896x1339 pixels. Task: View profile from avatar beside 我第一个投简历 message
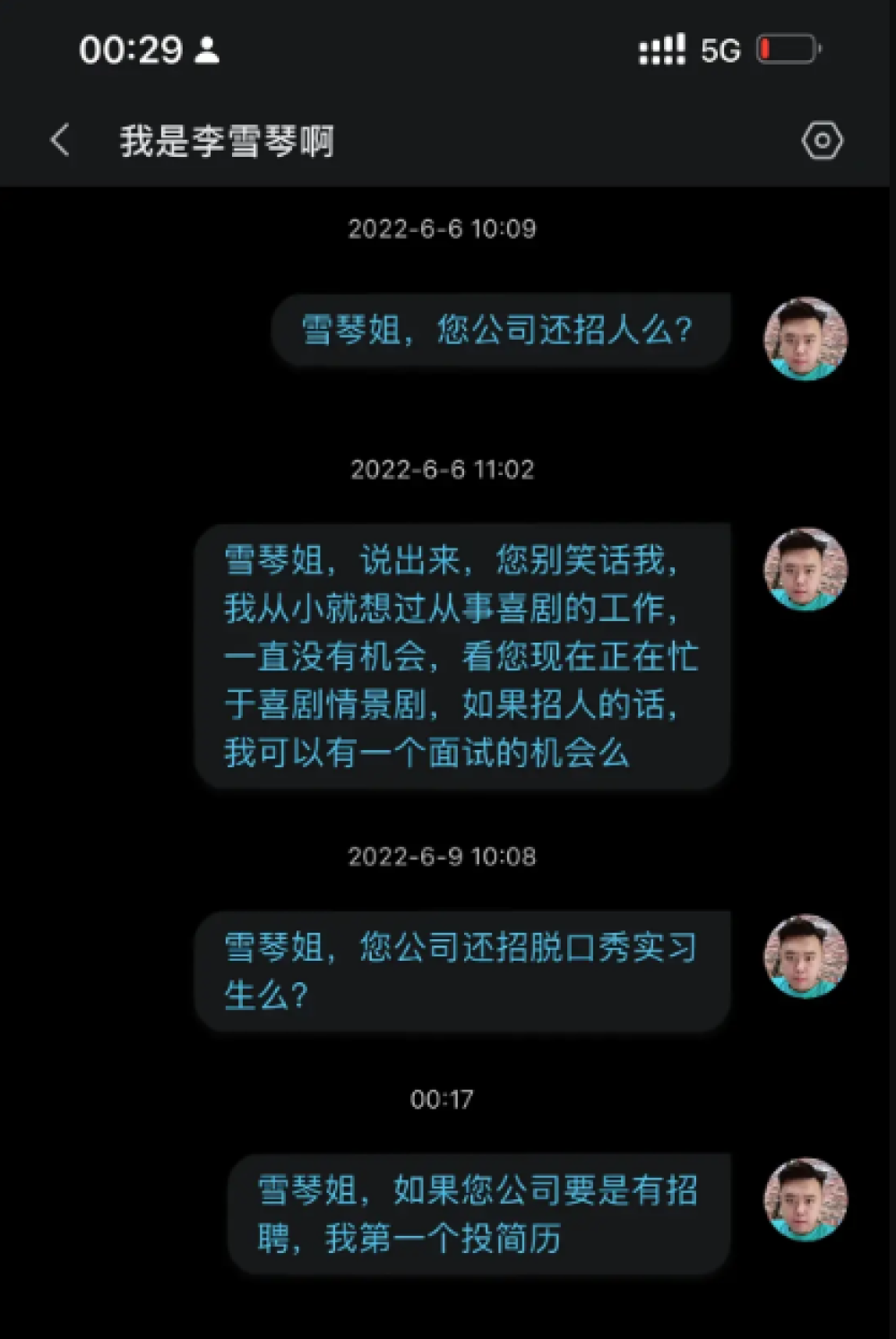tap(805, 1199)
